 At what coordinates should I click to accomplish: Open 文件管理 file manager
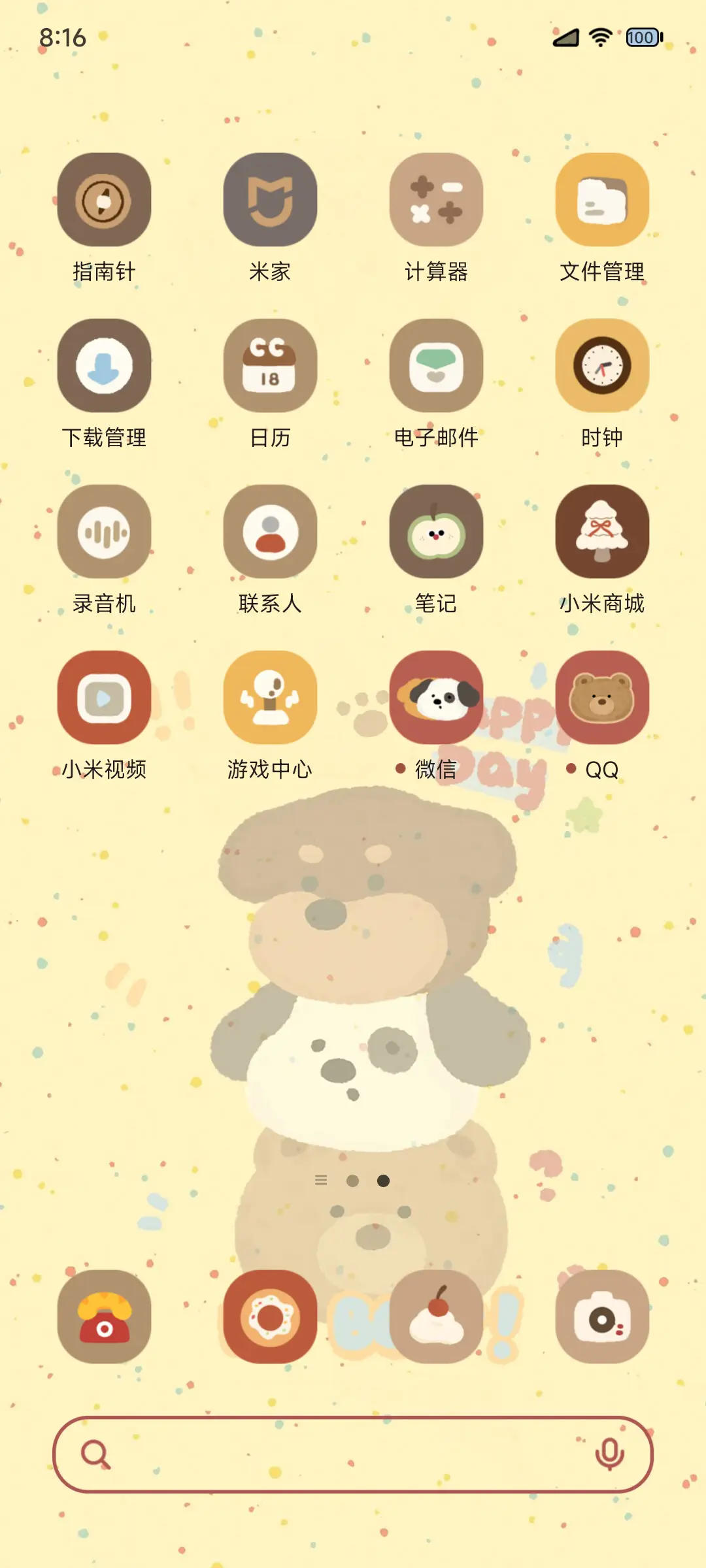coord(603,200)
